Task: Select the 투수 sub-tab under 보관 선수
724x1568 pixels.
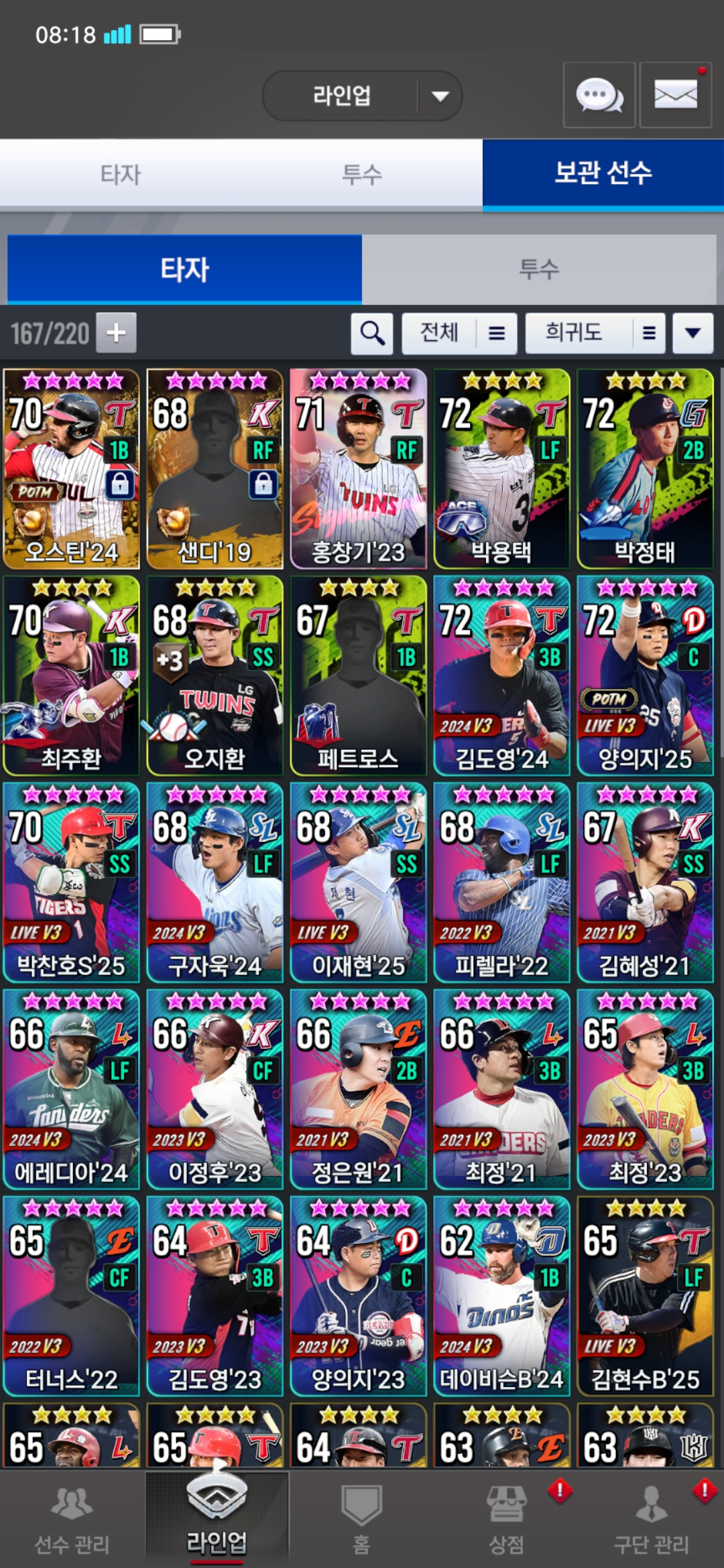Action: point(539,269)
